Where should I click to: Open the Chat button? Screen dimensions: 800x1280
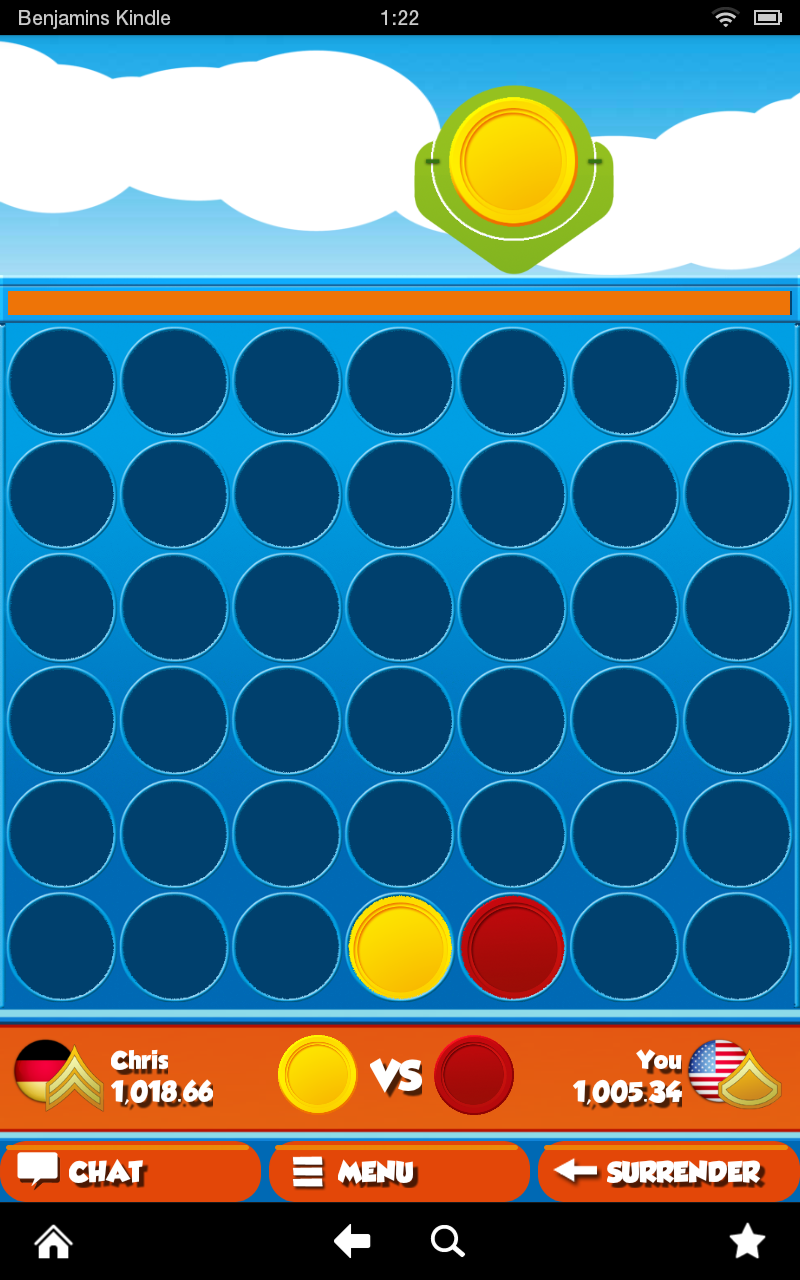pos(130,1172)
